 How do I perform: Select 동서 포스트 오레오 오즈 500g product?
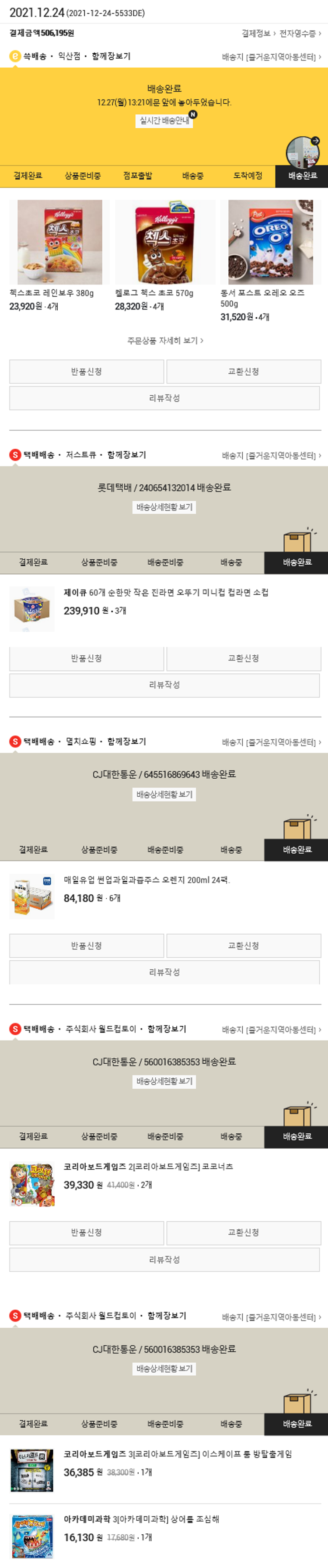click(x=270, y=242)
